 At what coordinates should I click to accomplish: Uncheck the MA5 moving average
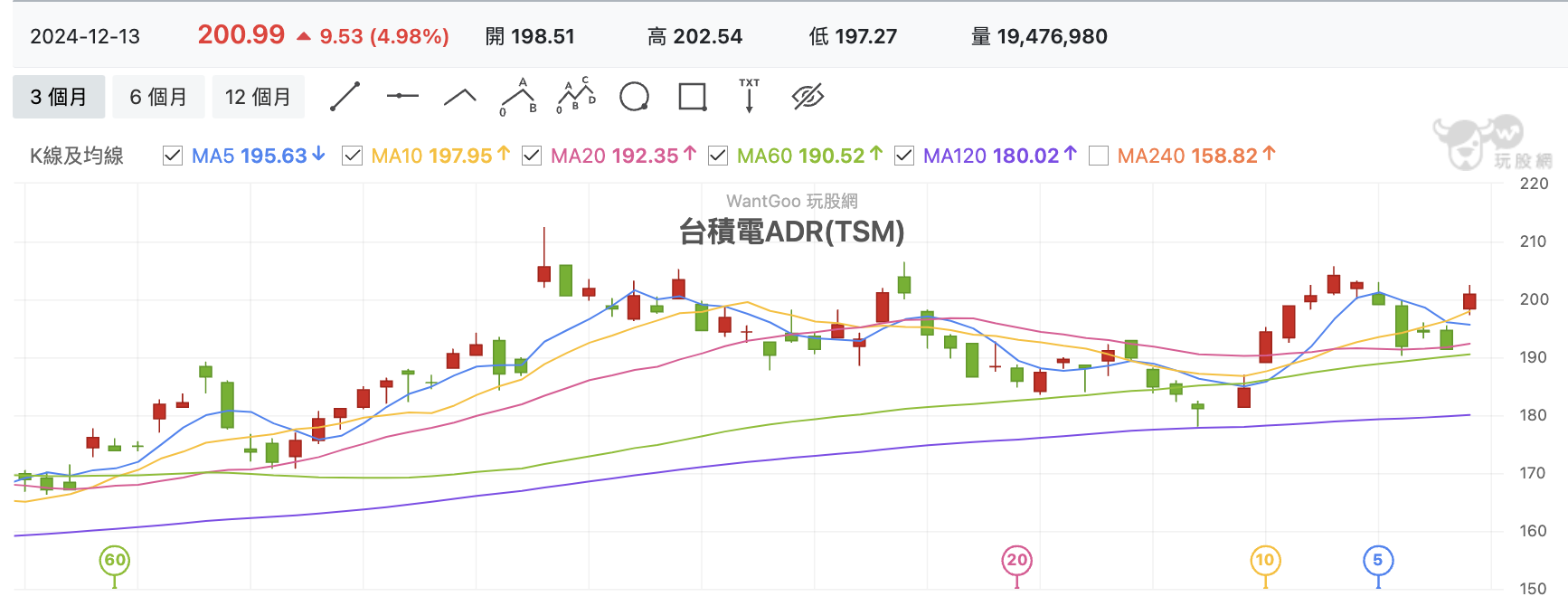point(173,156)
